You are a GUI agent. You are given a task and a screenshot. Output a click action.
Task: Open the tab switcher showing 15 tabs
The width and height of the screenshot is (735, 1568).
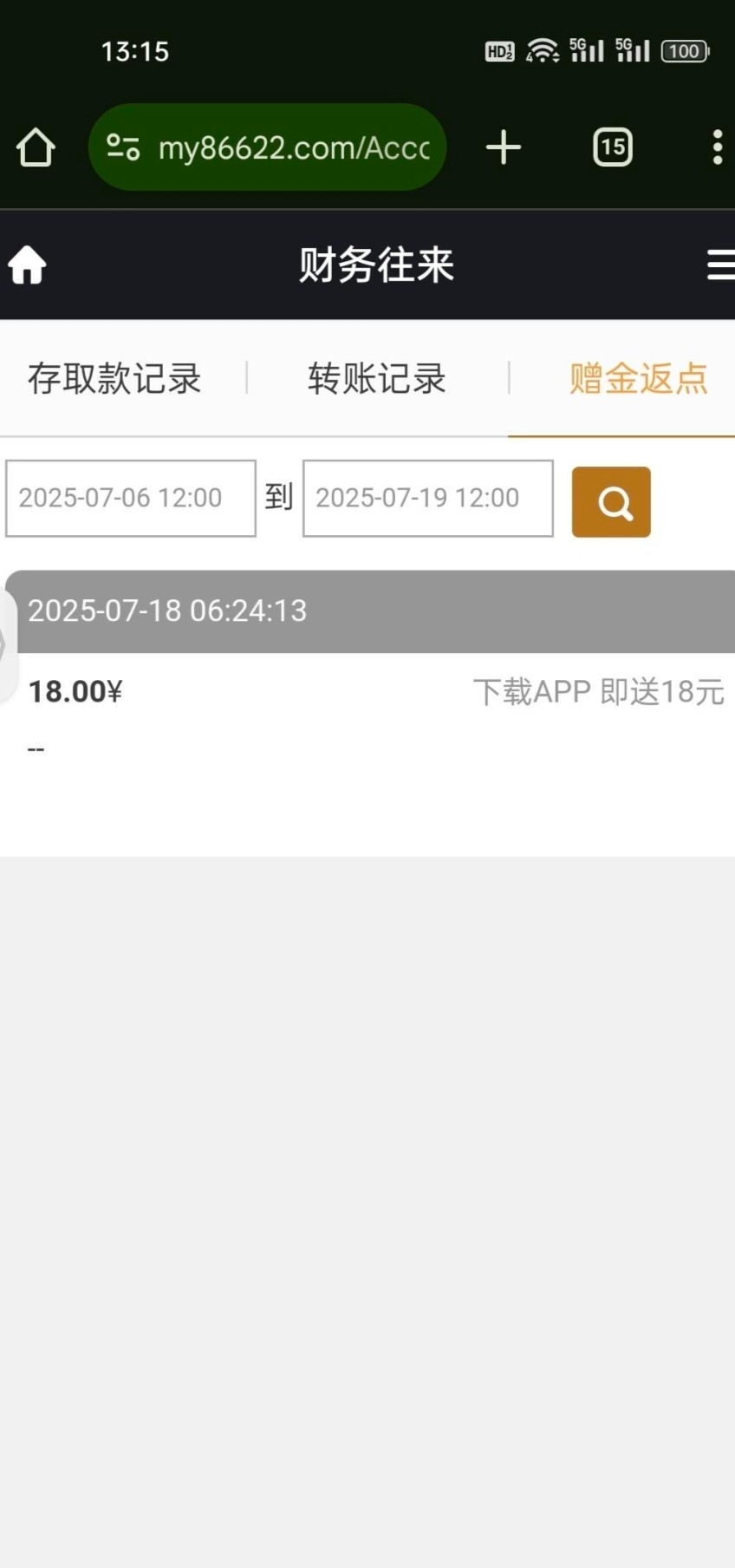(x=613, y=147)
